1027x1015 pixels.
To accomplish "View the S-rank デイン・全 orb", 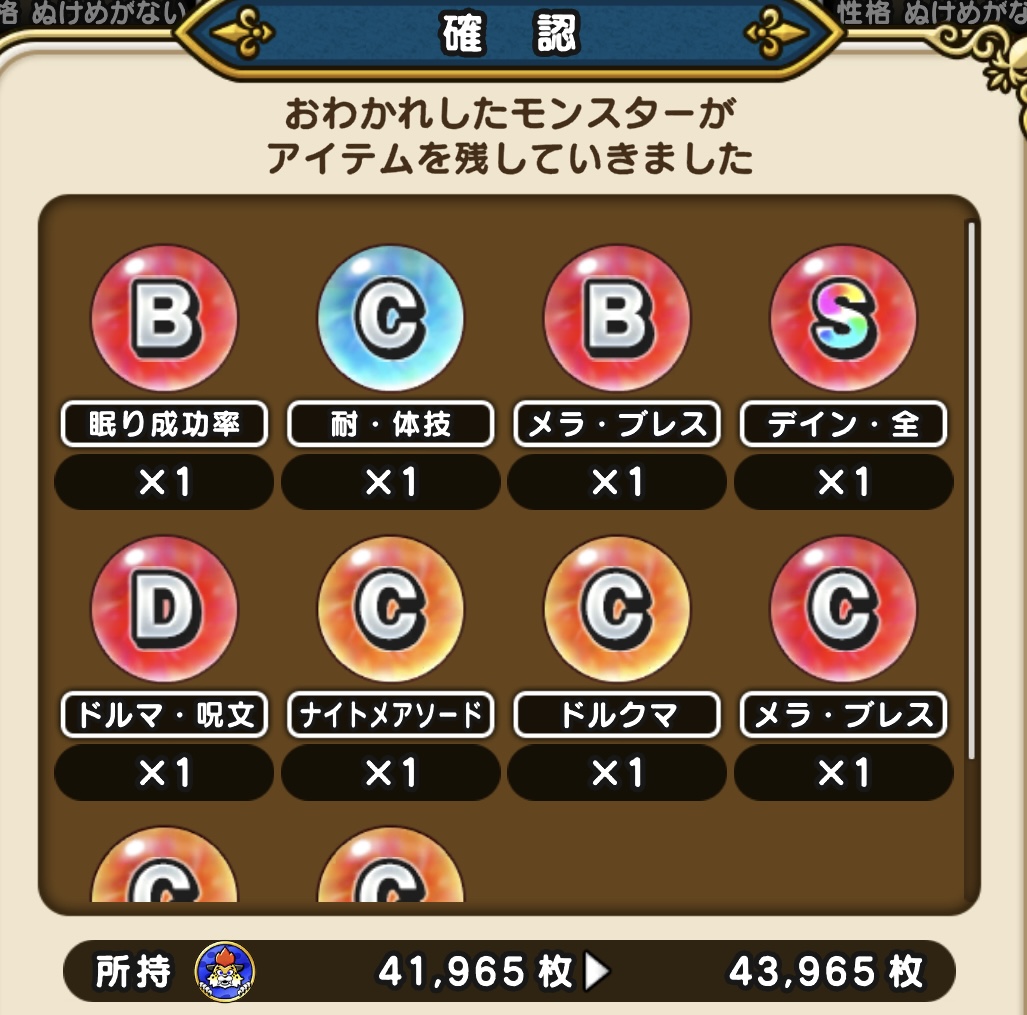I will pos(843,318).
